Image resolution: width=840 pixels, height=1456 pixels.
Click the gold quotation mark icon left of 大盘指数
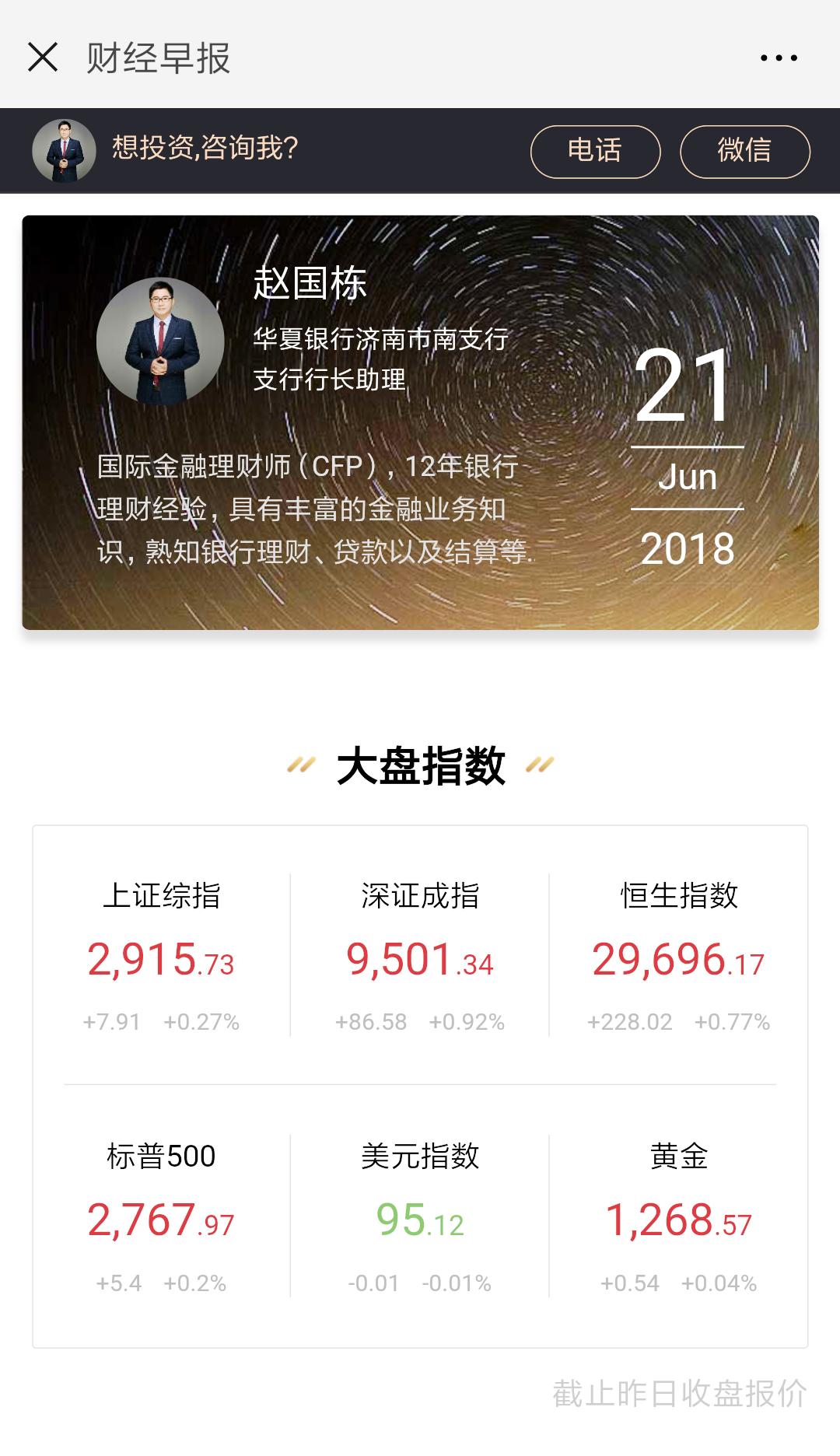click(303, 765)
